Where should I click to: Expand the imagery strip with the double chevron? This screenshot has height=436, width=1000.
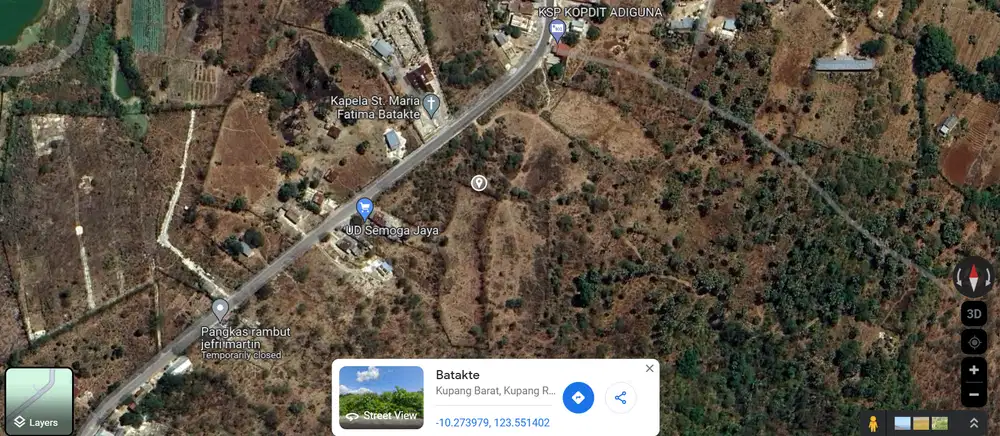tap(974, 423)
